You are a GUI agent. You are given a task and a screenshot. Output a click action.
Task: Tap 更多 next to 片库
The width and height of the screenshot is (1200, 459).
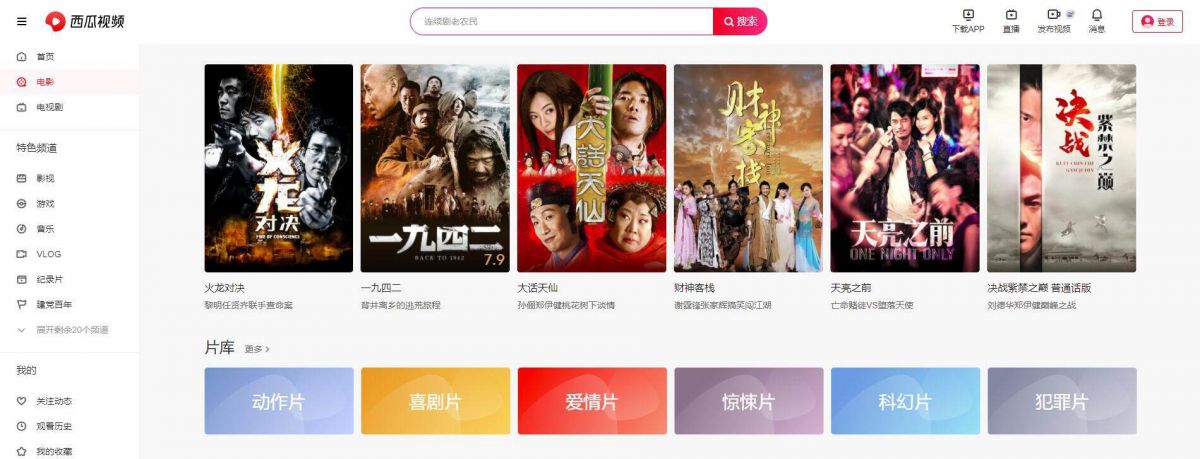pos(257,349)
